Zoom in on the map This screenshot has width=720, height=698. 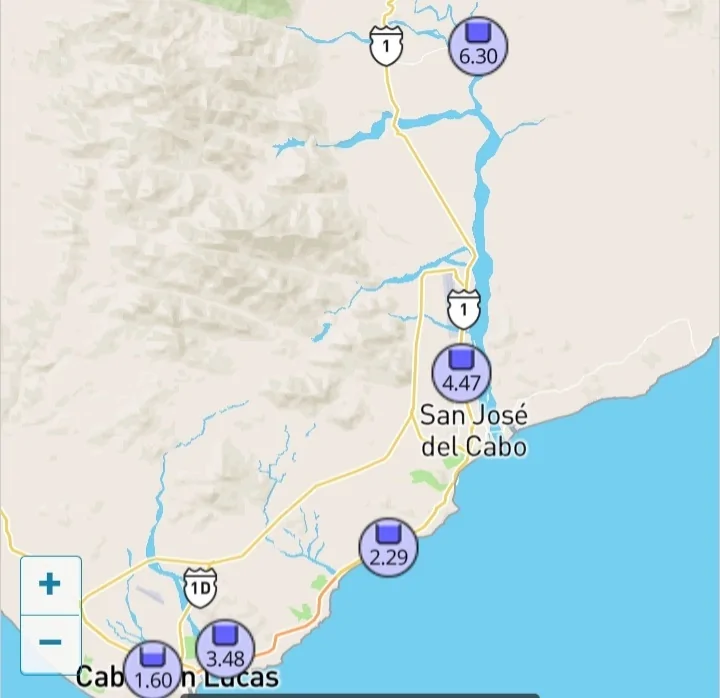pyautogui.click(x=50, y=584)
